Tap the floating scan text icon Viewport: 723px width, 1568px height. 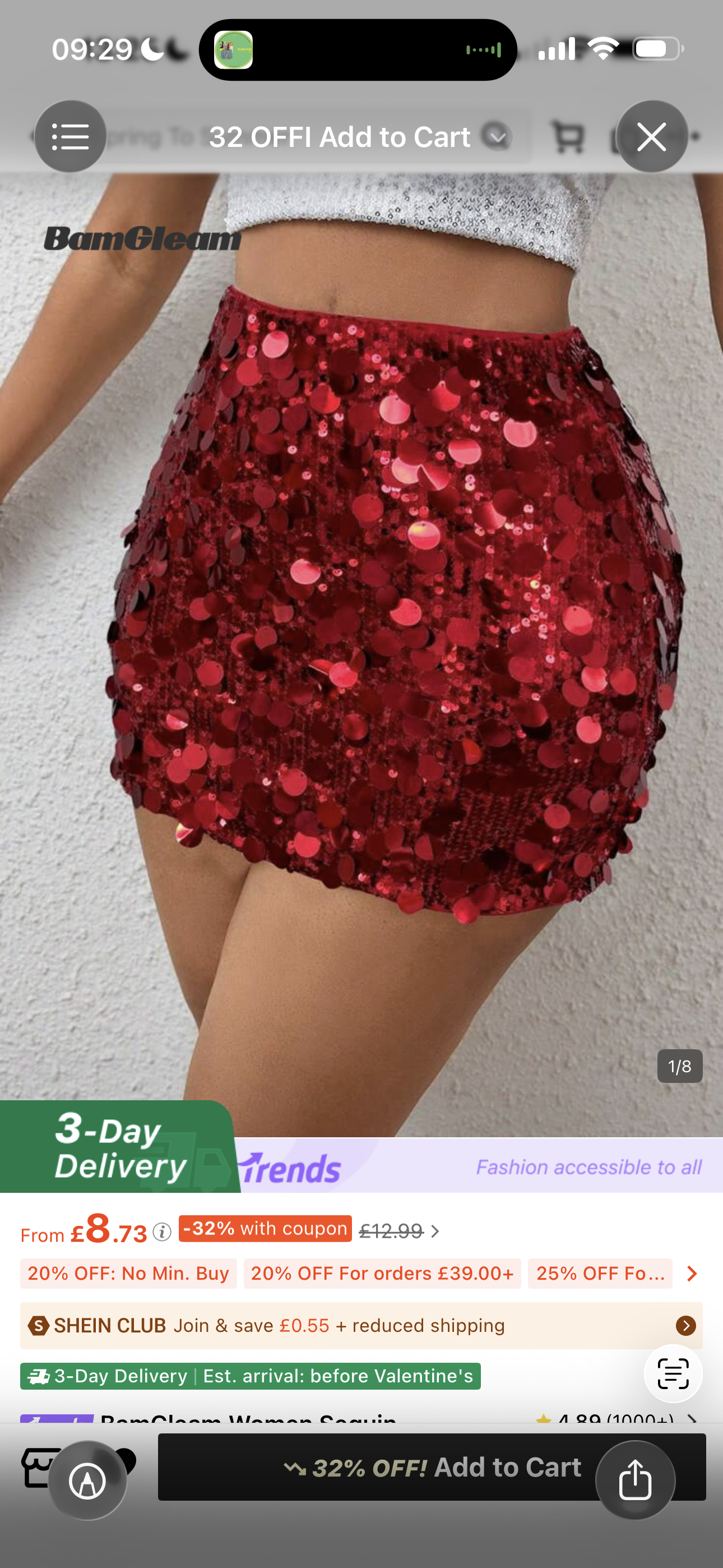pyautogui.click(x=673, y=1373)
